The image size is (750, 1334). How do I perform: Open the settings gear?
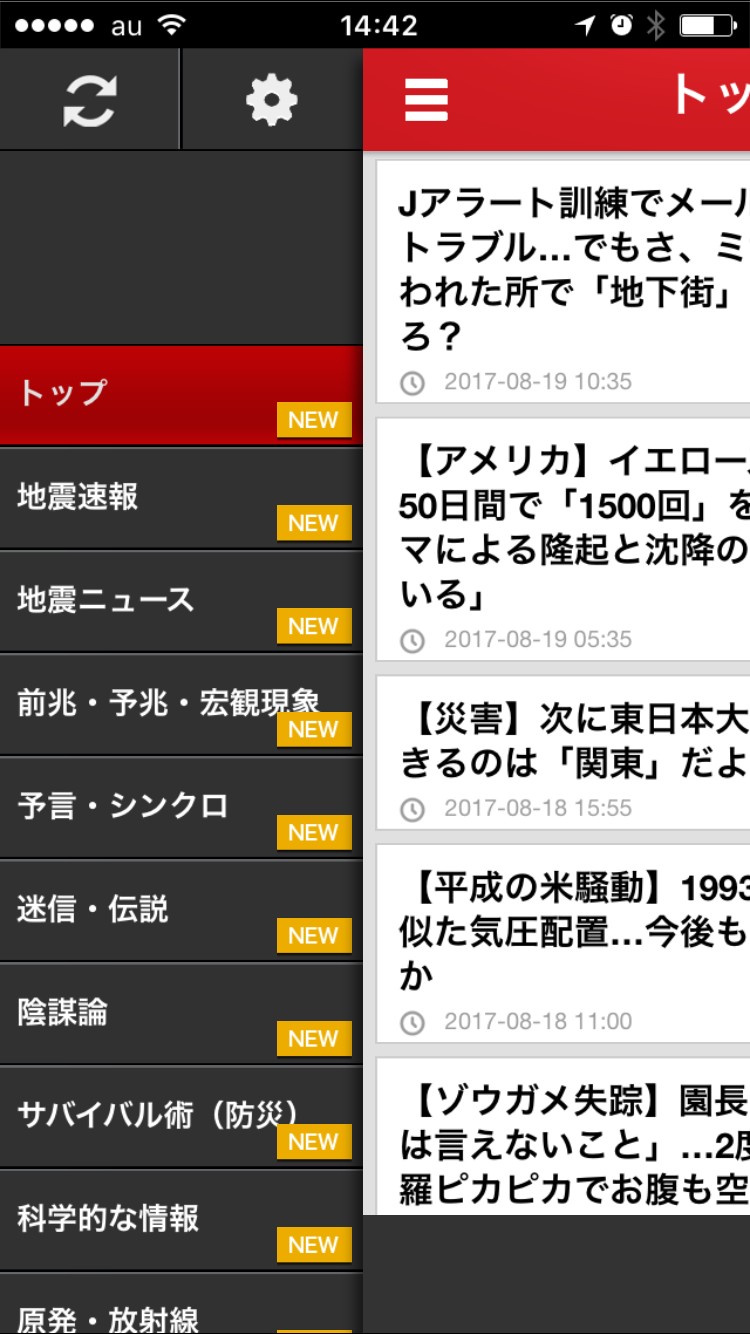click(x=271, y=100)
